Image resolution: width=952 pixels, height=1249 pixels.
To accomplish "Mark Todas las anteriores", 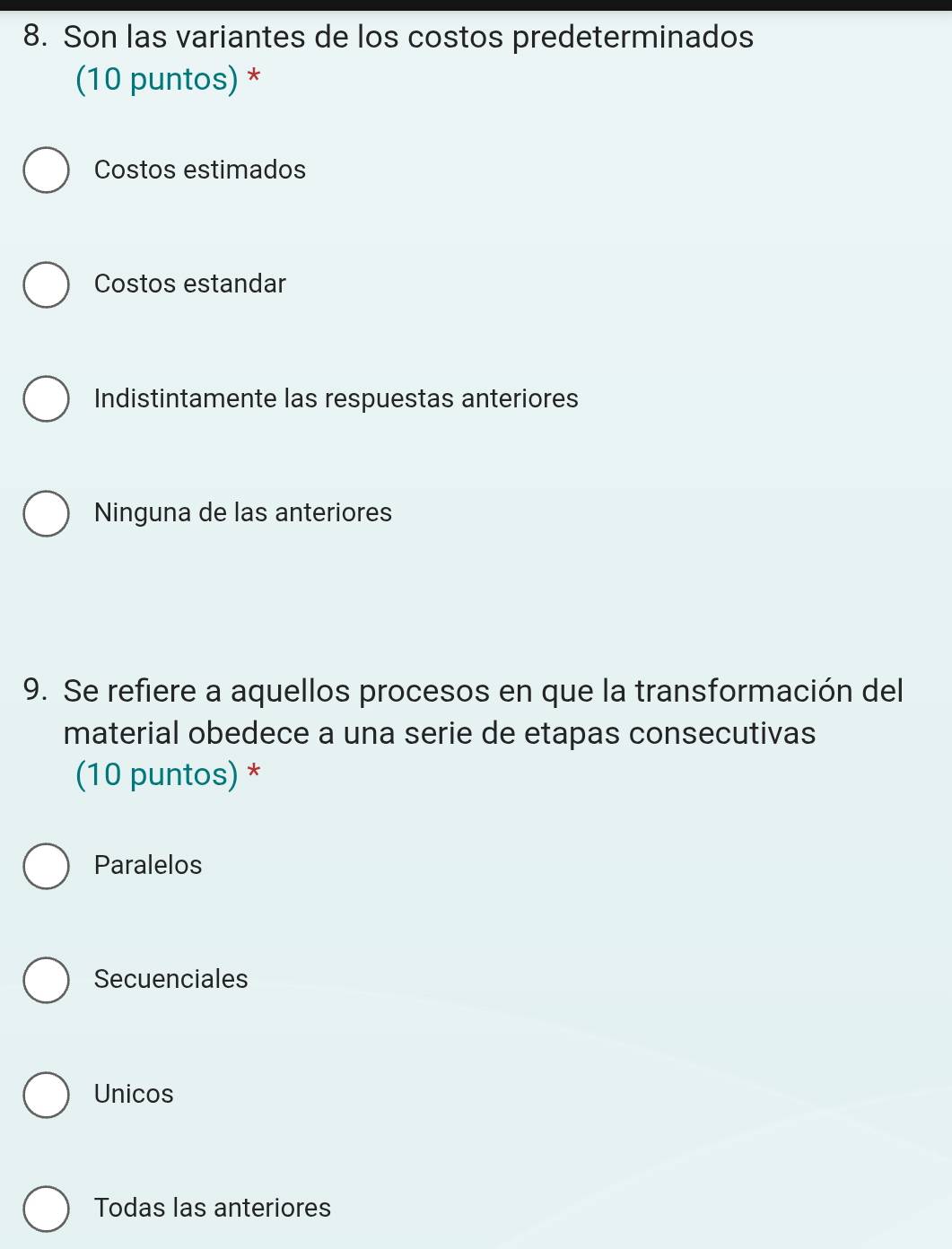I will [x=46, y=1209].
